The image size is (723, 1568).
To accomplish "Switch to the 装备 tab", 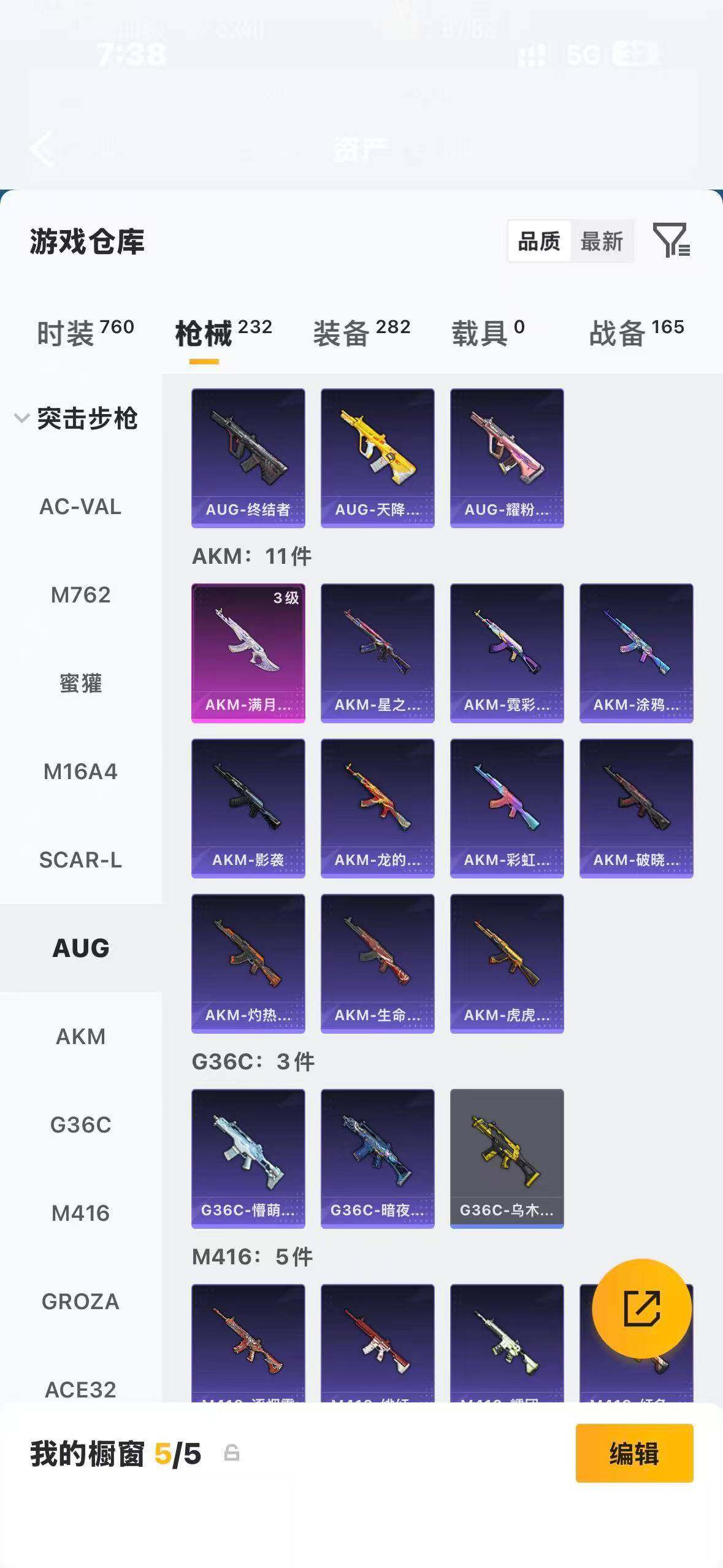I will coord(362,332).
